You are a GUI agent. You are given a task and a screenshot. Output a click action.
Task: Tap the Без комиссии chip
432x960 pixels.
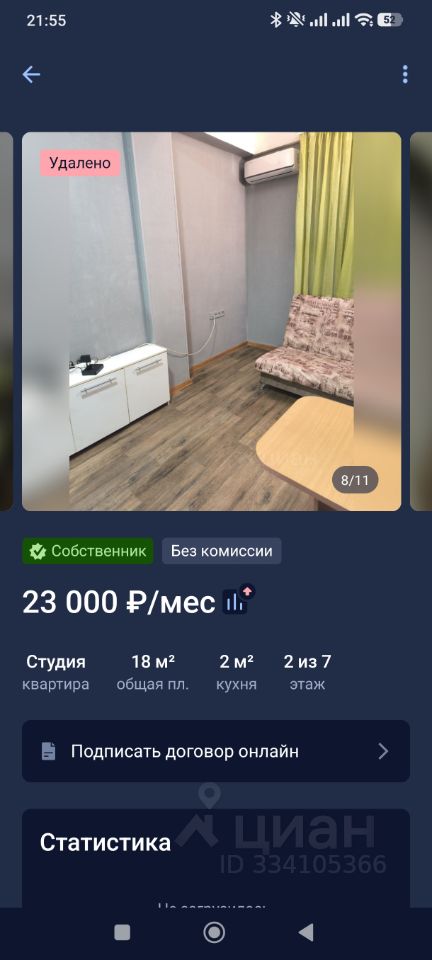[x=222, y=551]
